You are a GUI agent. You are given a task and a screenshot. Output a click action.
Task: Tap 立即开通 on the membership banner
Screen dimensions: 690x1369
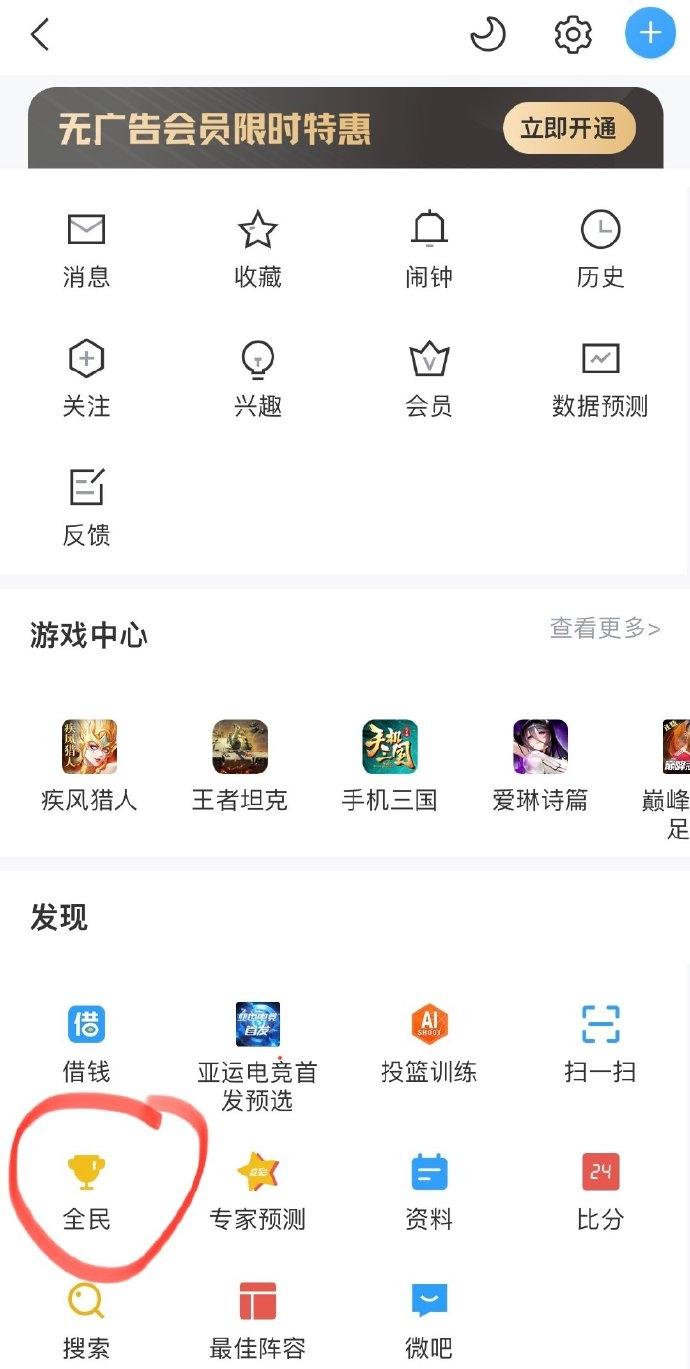568,128
